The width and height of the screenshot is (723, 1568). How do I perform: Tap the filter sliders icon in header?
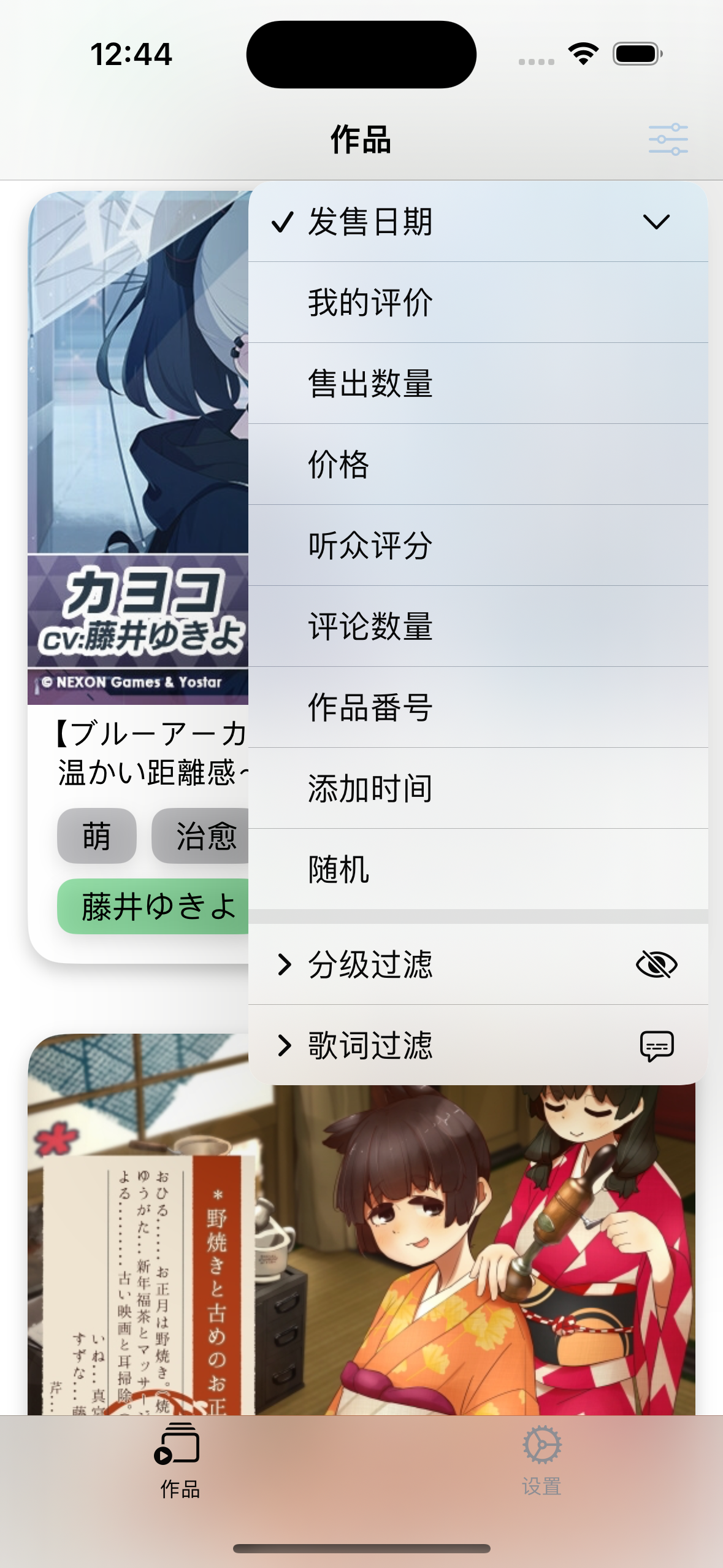[668, 139]
